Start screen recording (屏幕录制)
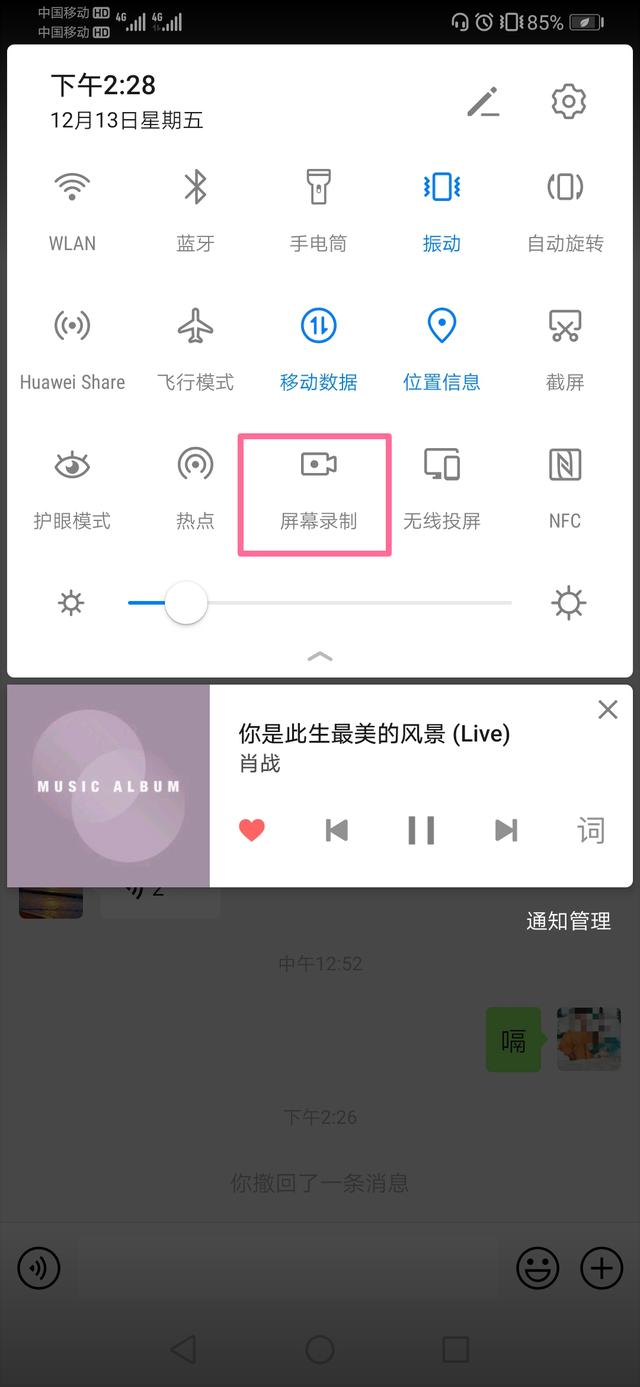The height and width of the screenshot is (1387, 640). 318,465
